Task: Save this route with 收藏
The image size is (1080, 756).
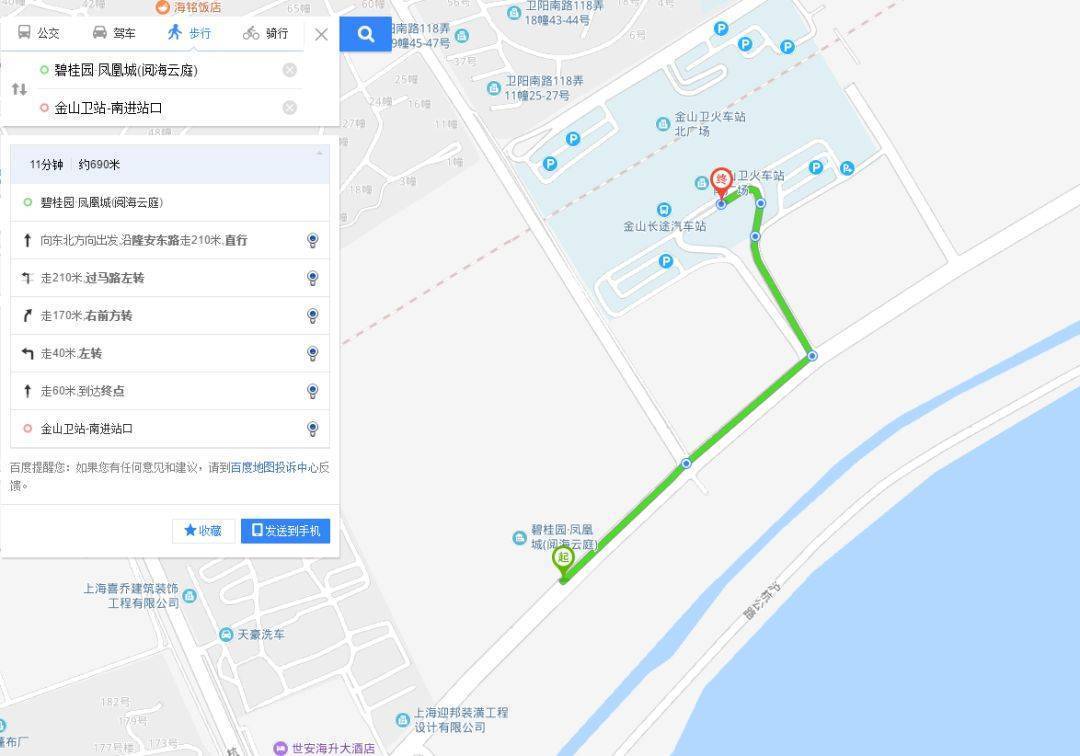Action: point(203,531)
